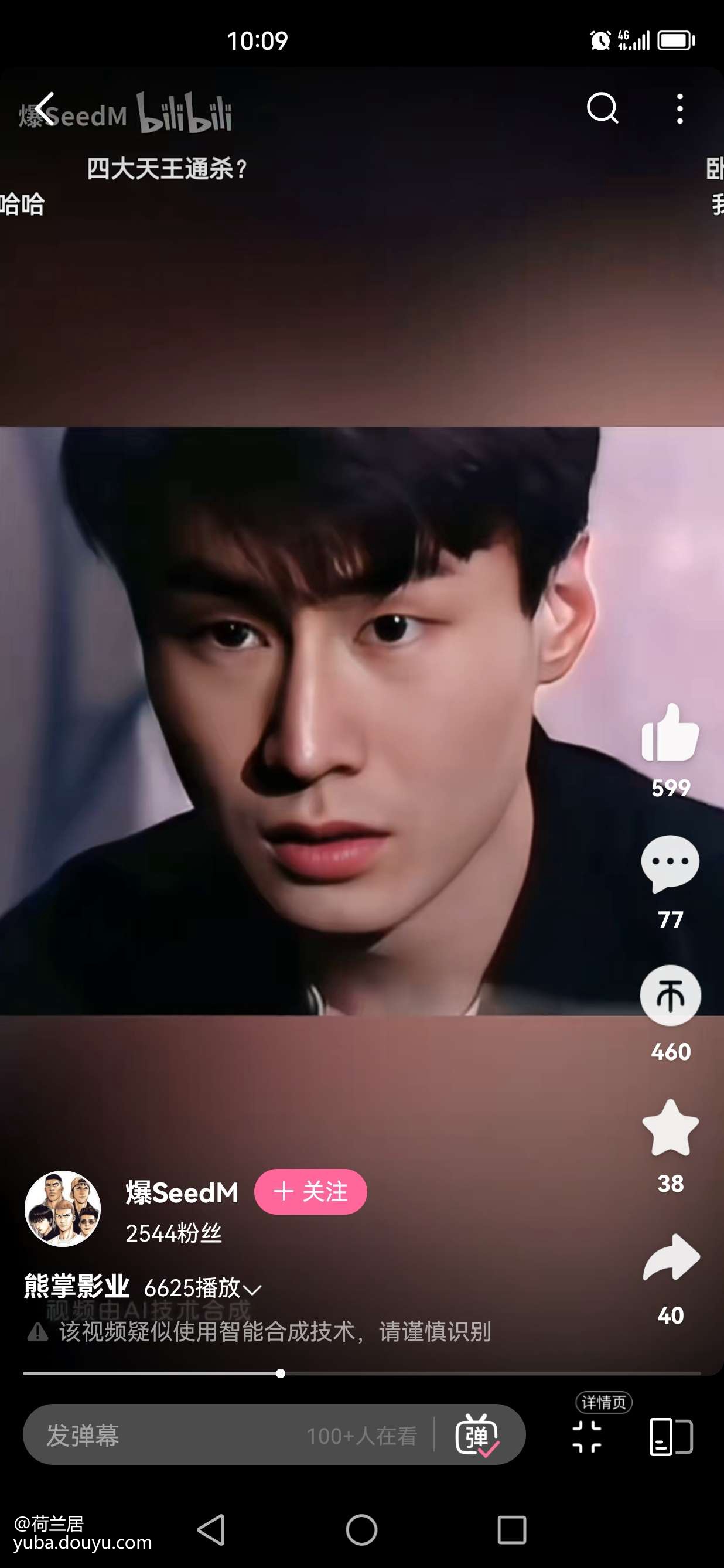Toggle danmaku display with the 弹 icon
The height and width of the screenshot is (1568, 724).
point(477,1436)
